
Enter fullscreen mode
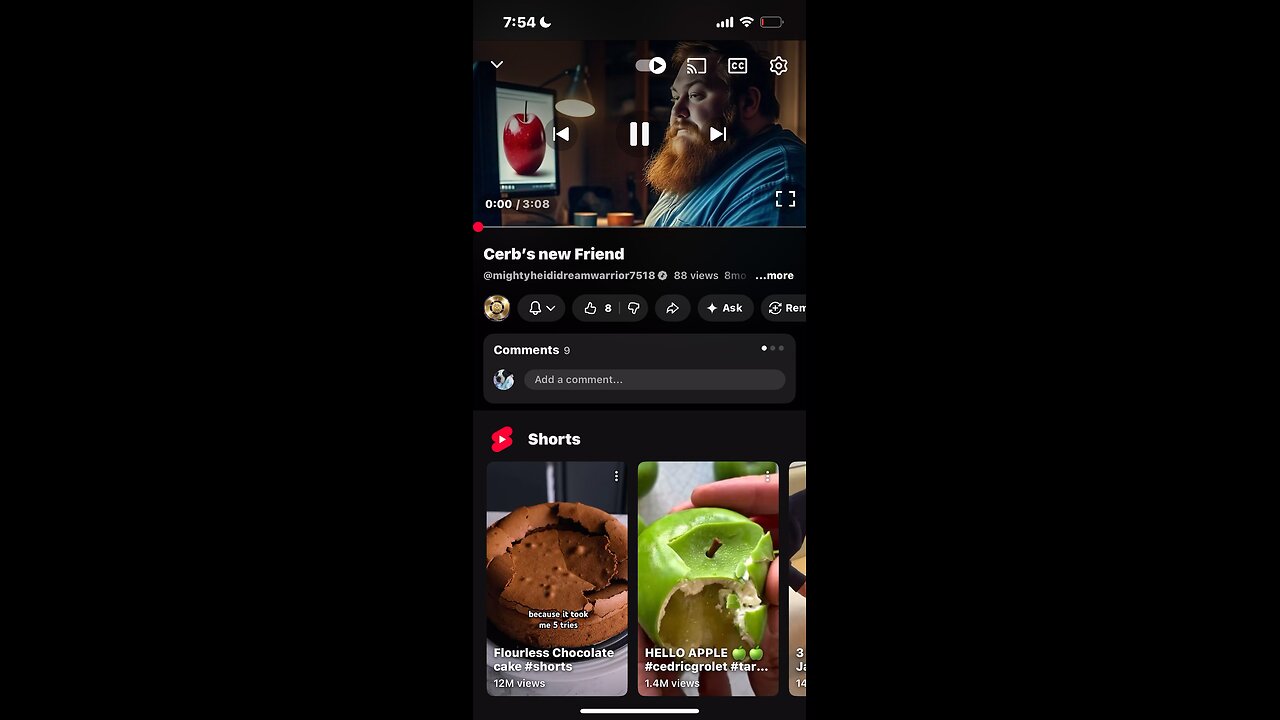click(785, 199)
